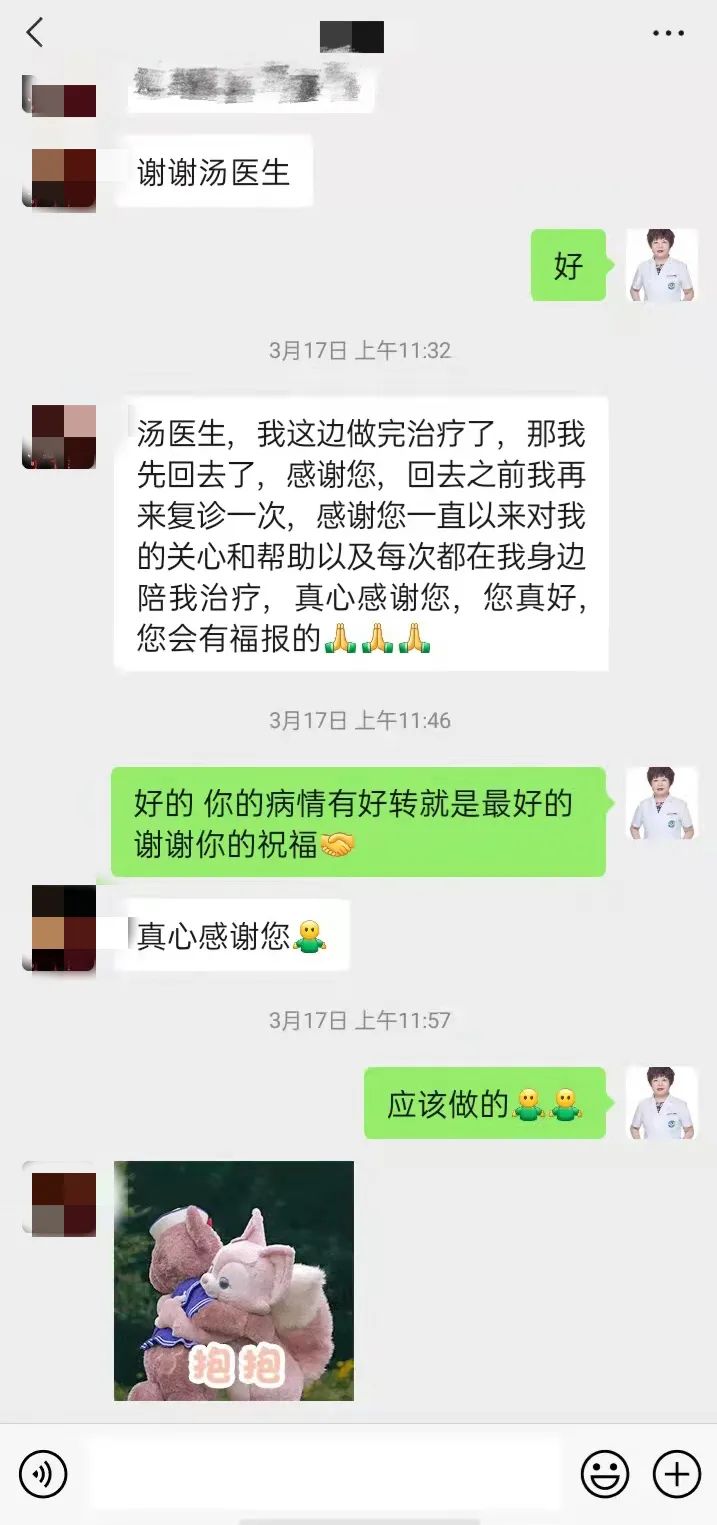The height and width of the screenshot is (1525, 717).
Task: Tap doctor's avatar beside 应该做的 message
Action: pos(661,1102)
